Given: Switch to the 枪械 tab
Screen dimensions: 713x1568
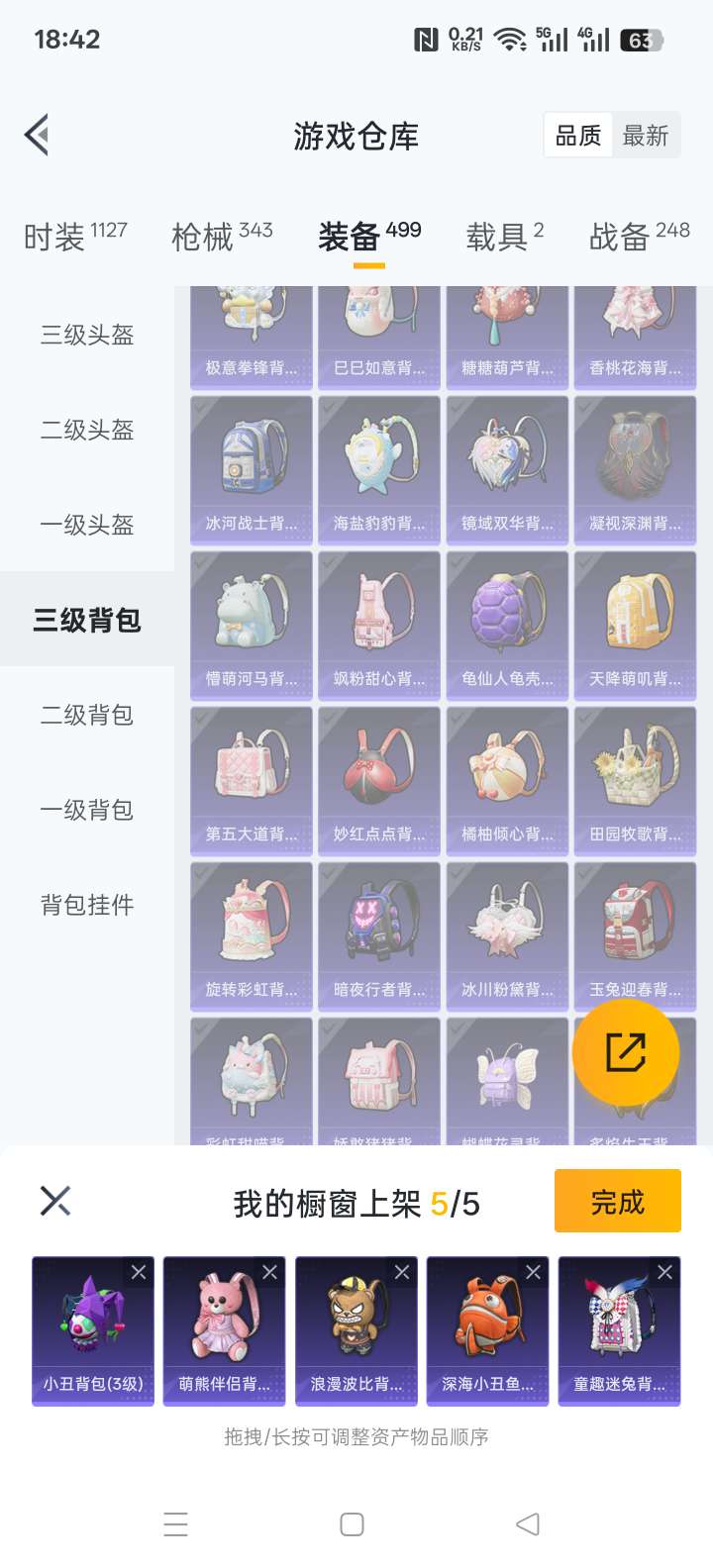Looking at the screenshot, I should [x=222, y=236].
